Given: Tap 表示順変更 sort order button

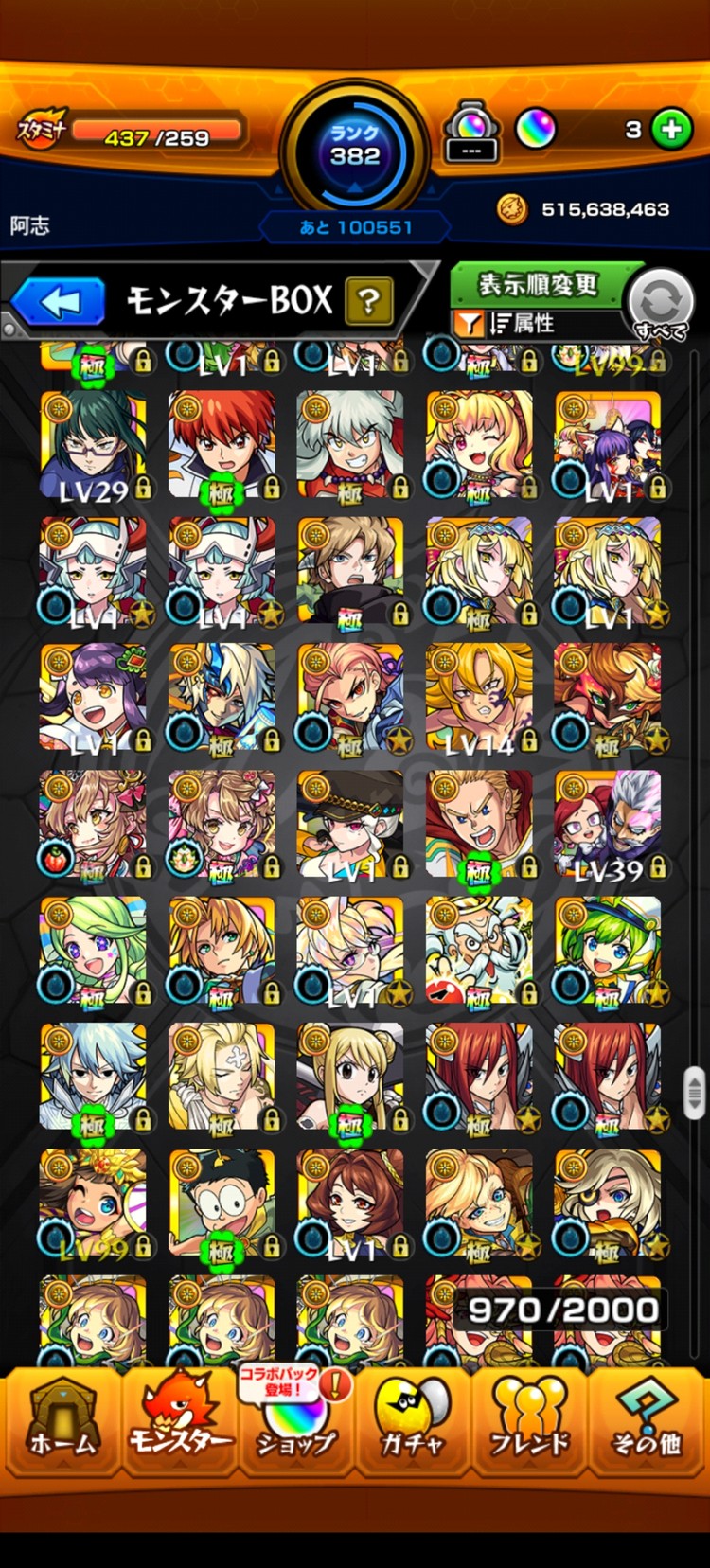Looking at the screenshot, I should tap(537, 284).
